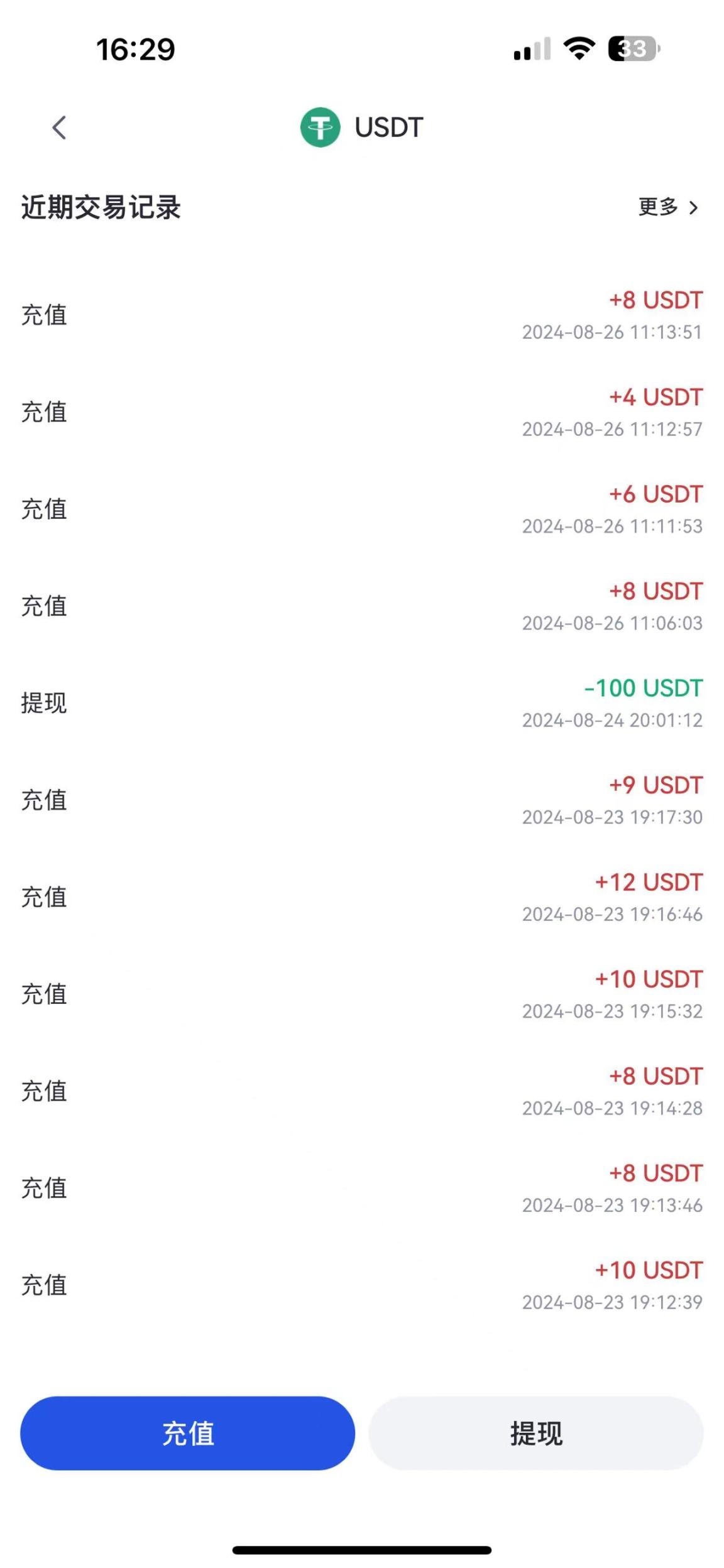Tap the USDT Tether coin icon
This screenshot has width=724, height=1568.
click(321, 128)
